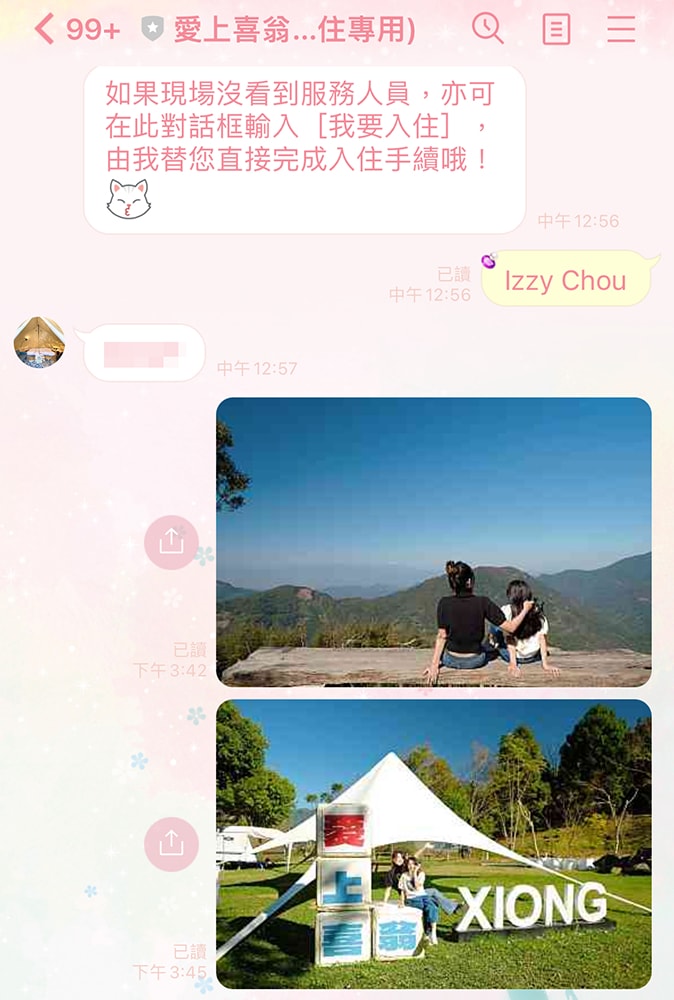Screen dimensions: 674x1000
Task: Open the notes icon in the header
Action: pyautogui.click(x=556, y=29)
